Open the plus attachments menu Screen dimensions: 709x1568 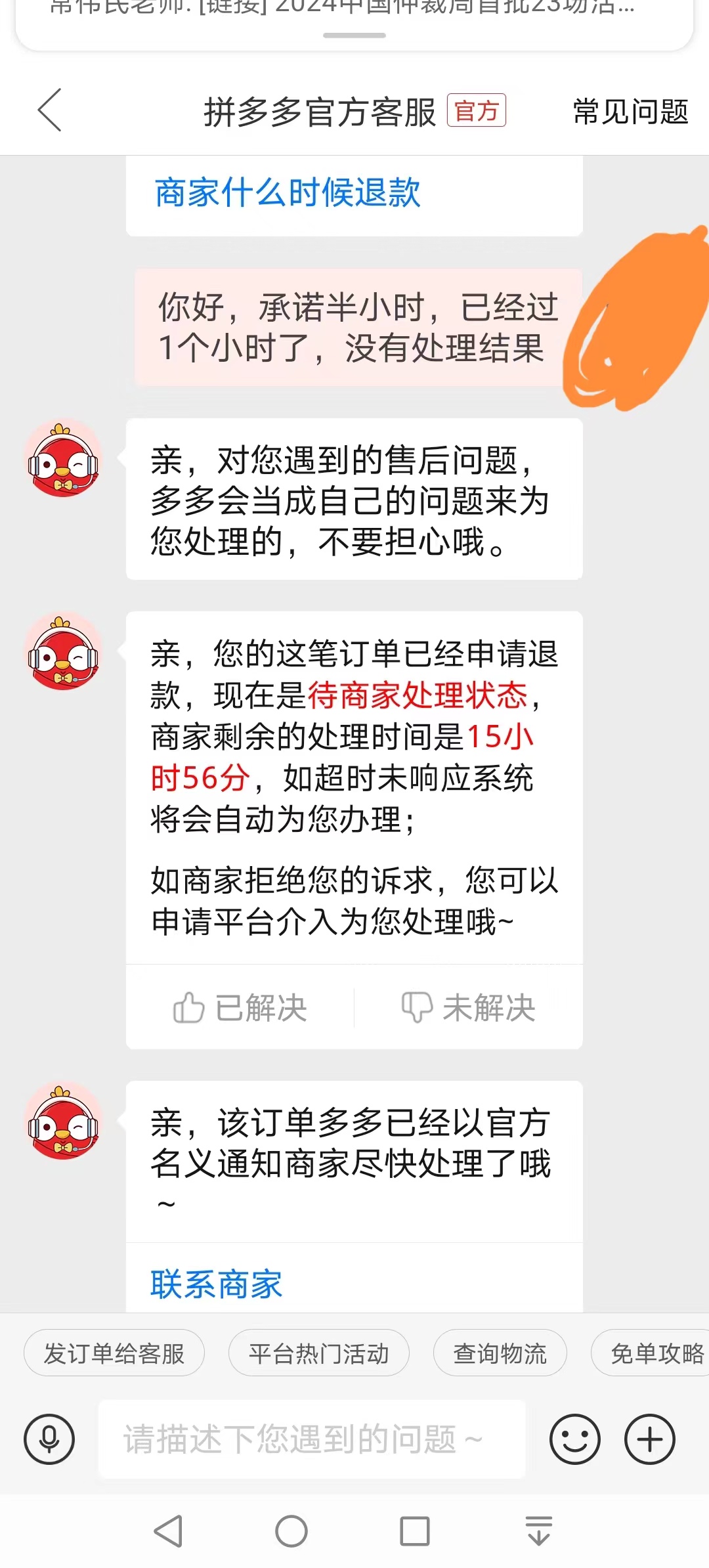point(649,1439)
